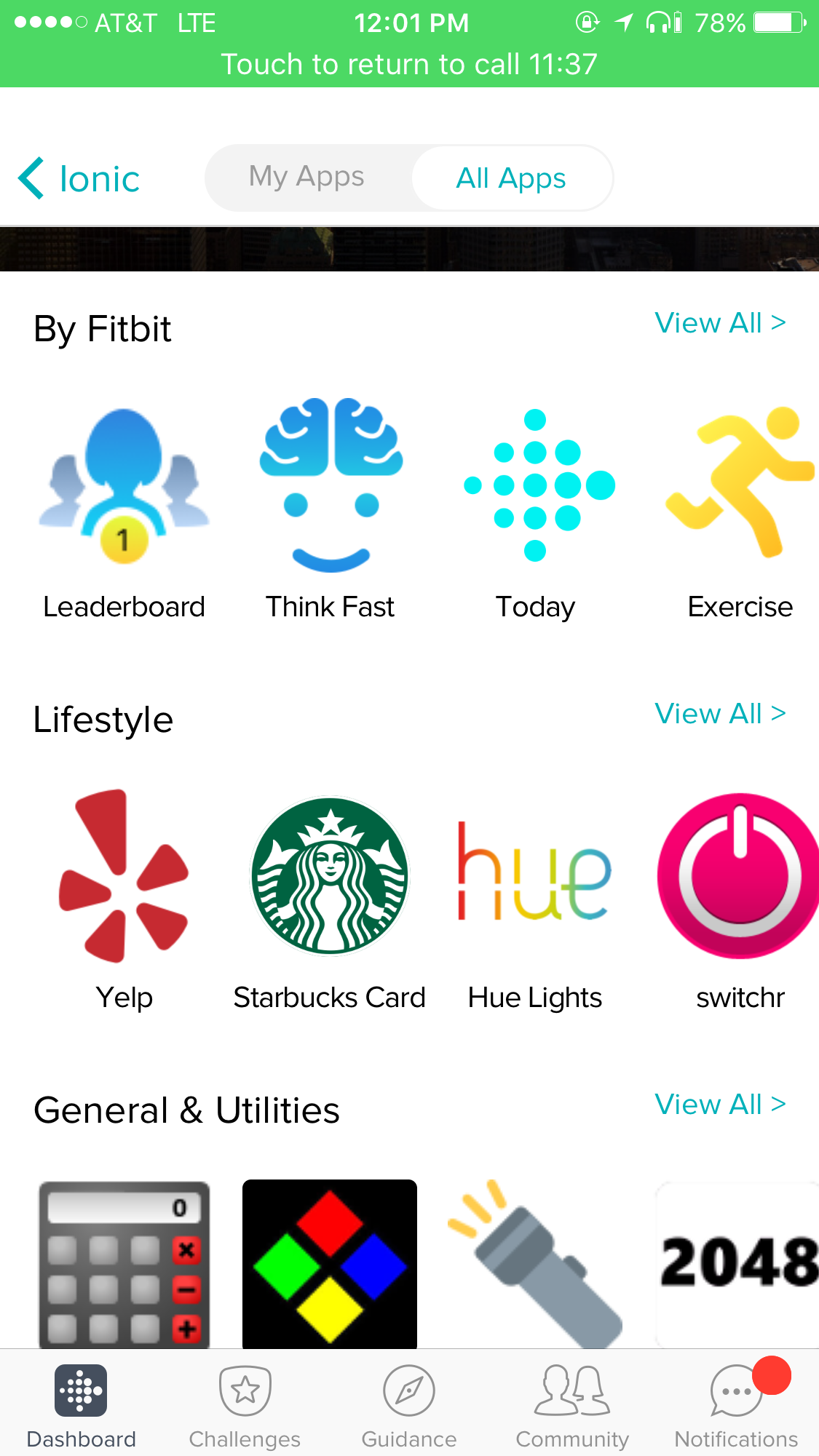
Task: Open the Hue Lights app
Action: [535, 899]
